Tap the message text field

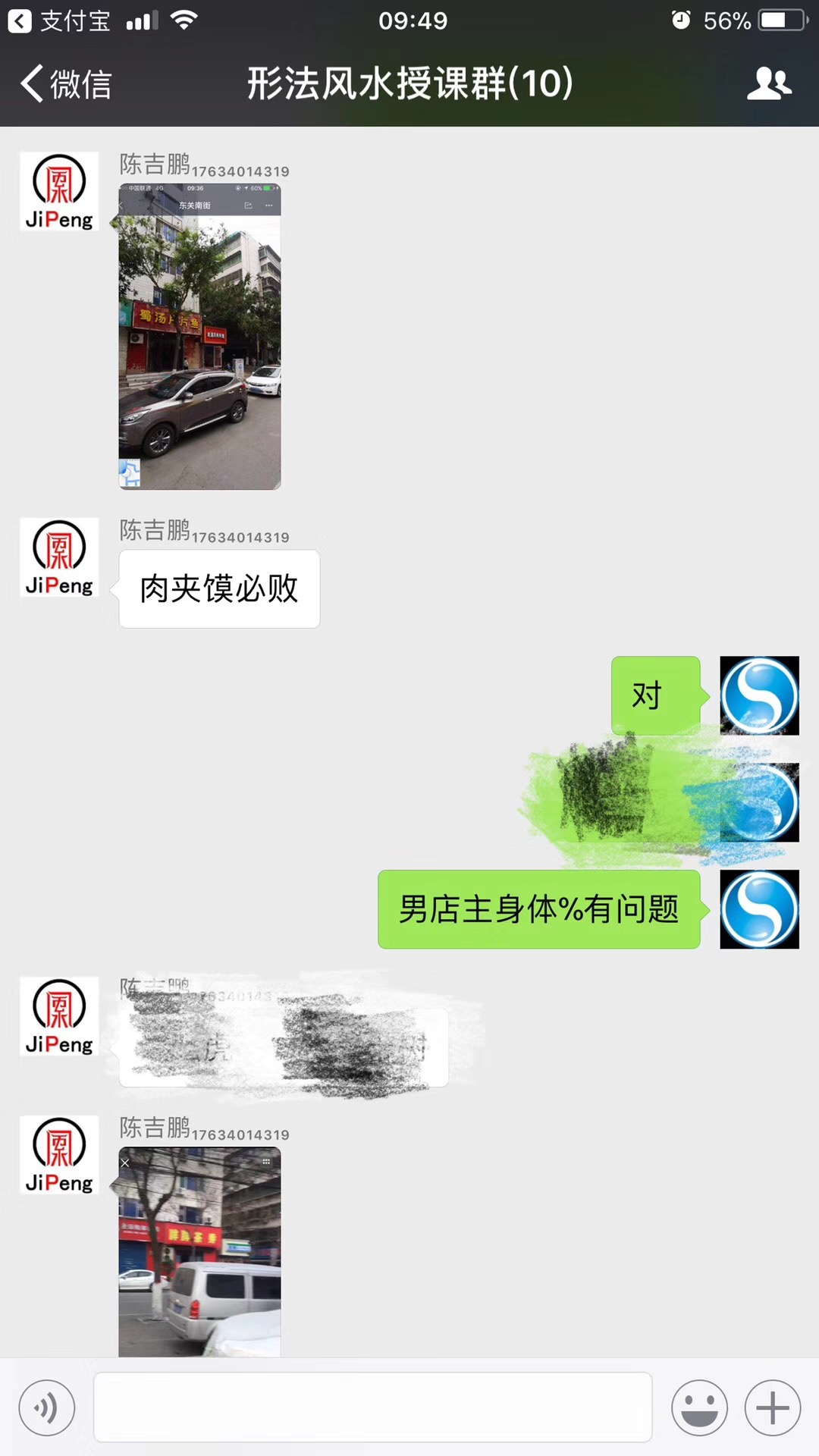pos(372,1407)
